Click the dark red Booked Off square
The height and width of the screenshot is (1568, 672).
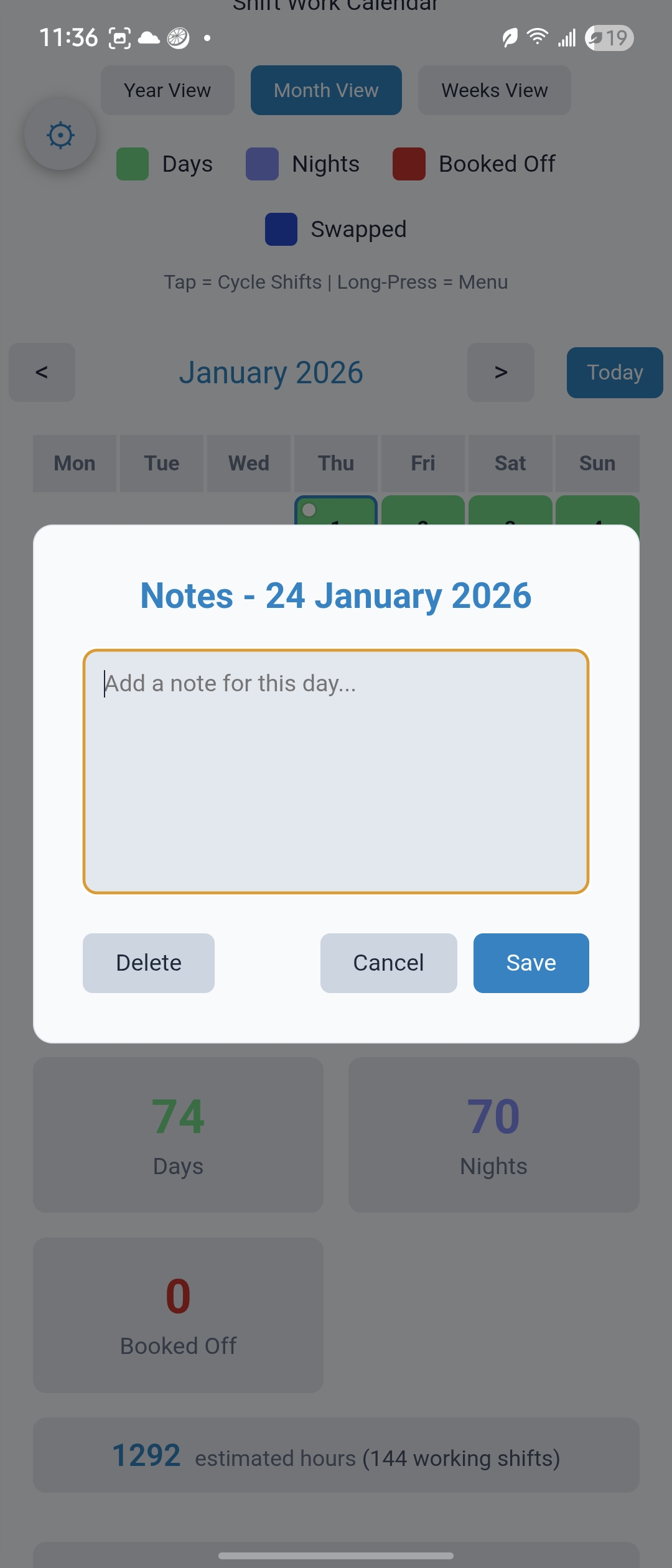pos(408,164)
